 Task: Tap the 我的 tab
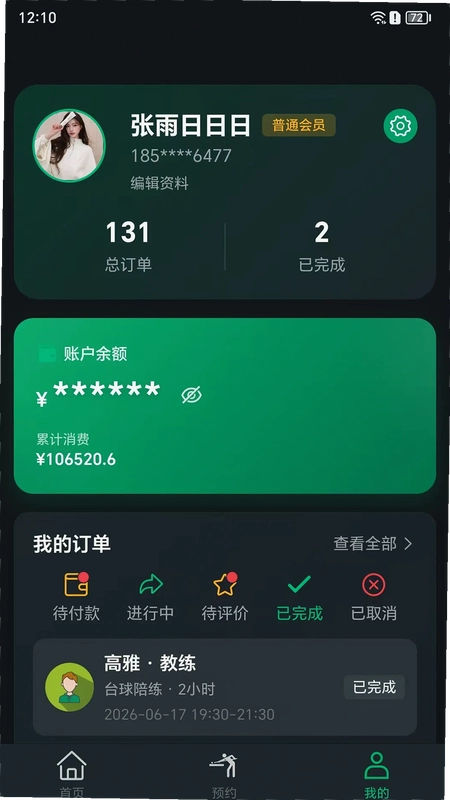click(377, 772)
